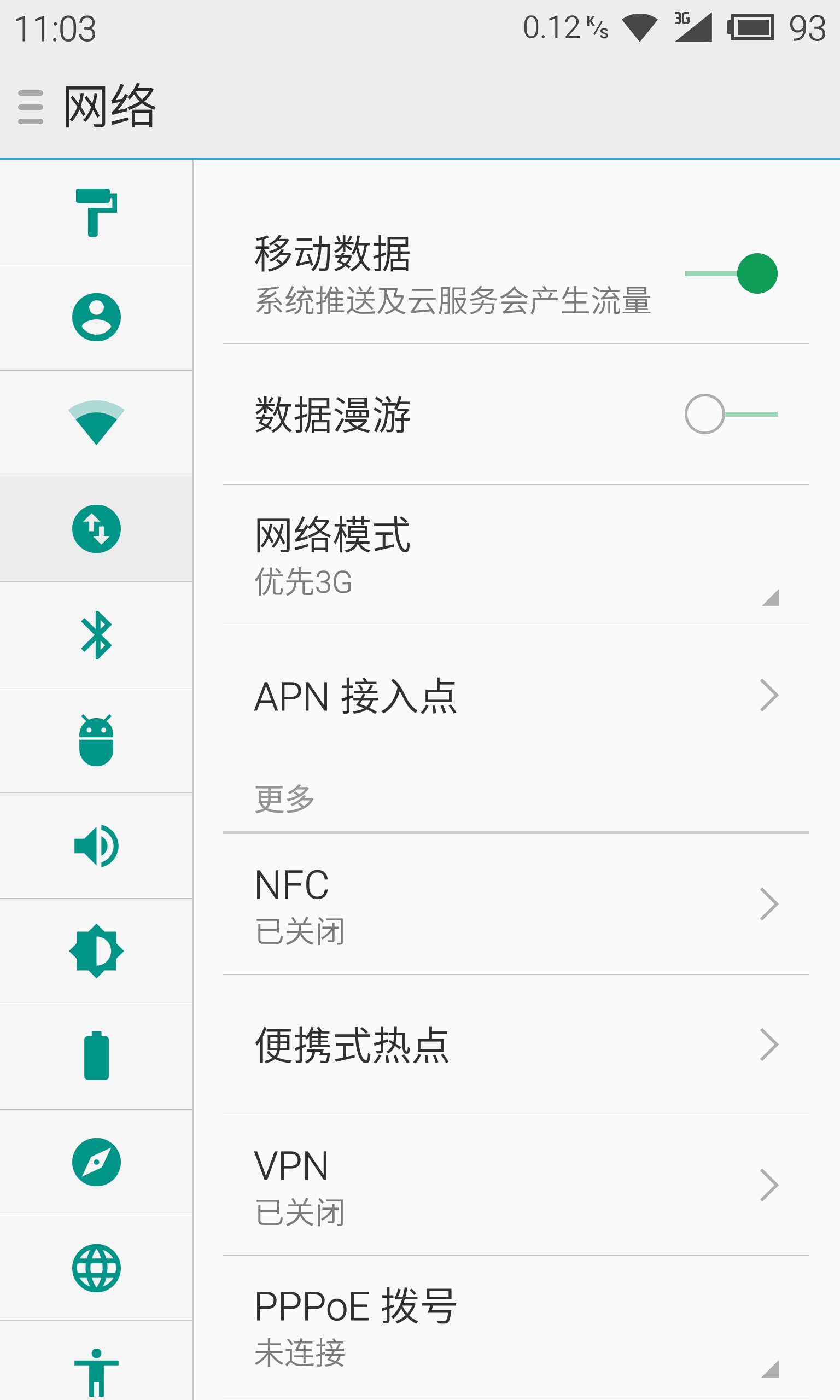The height and width of the screenshot is (1400, 840).
Task: Select the mobile data arrows sidebar item
Action: [96, 528]
